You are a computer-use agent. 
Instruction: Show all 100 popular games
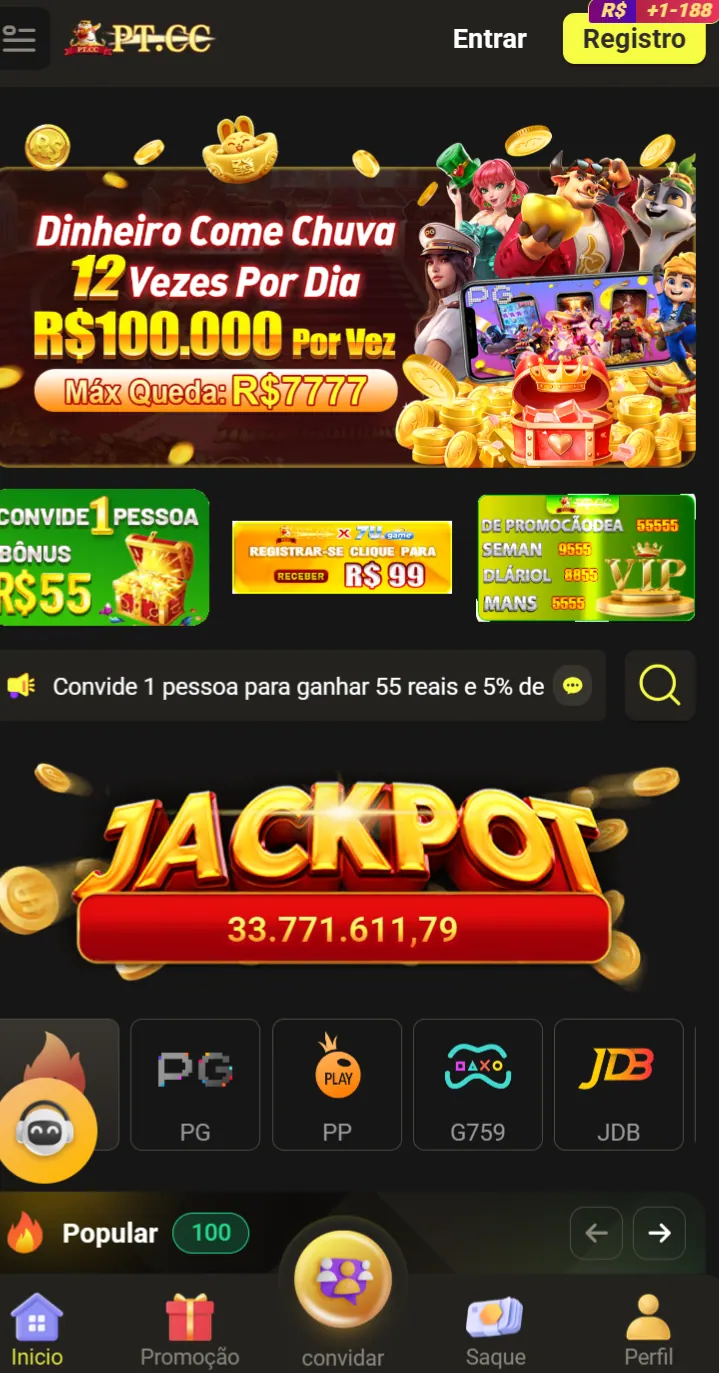(211, 1233)
